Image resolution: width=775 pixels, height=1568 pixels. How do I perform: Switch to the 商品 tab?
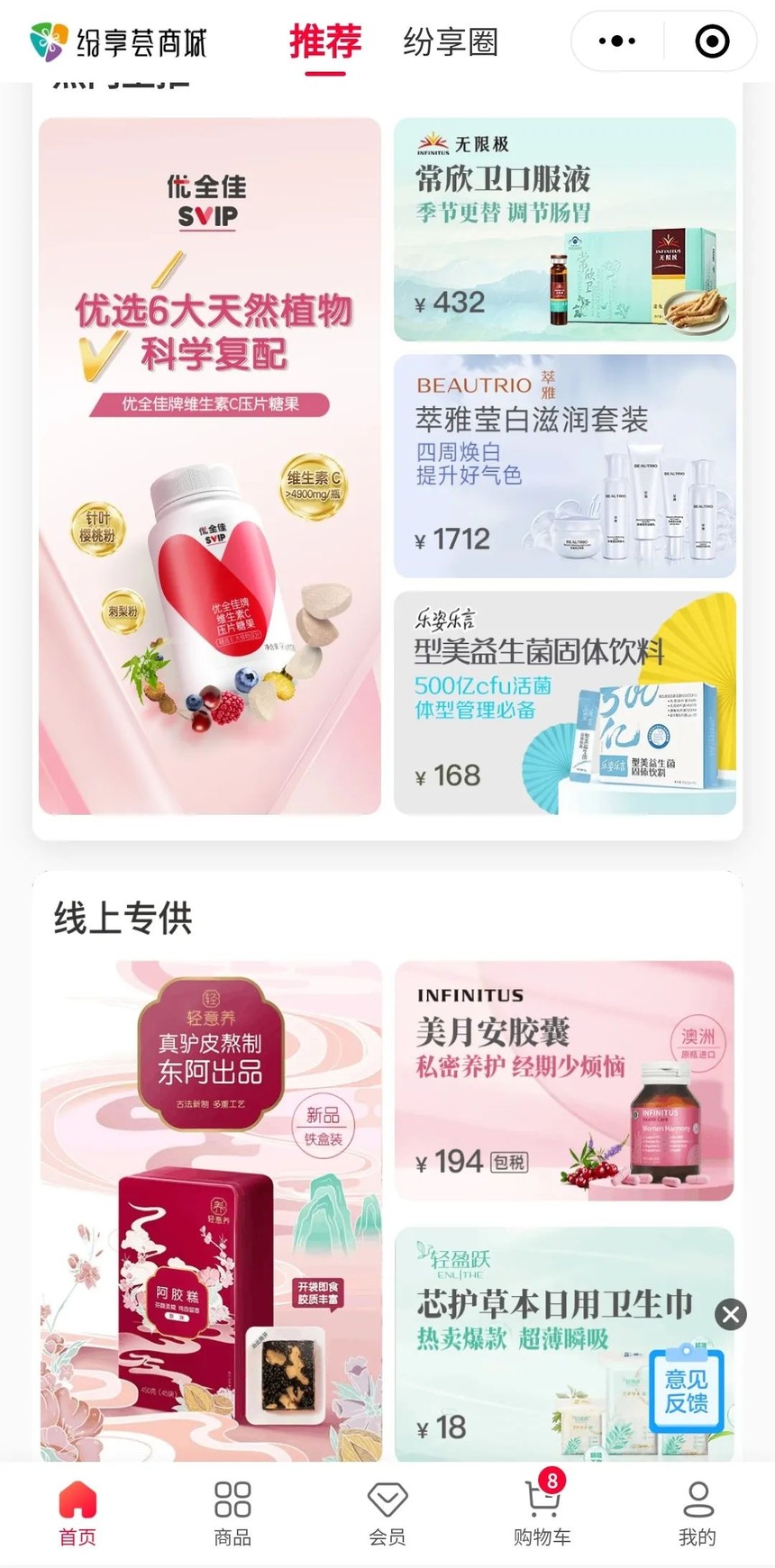point(232,1513)
